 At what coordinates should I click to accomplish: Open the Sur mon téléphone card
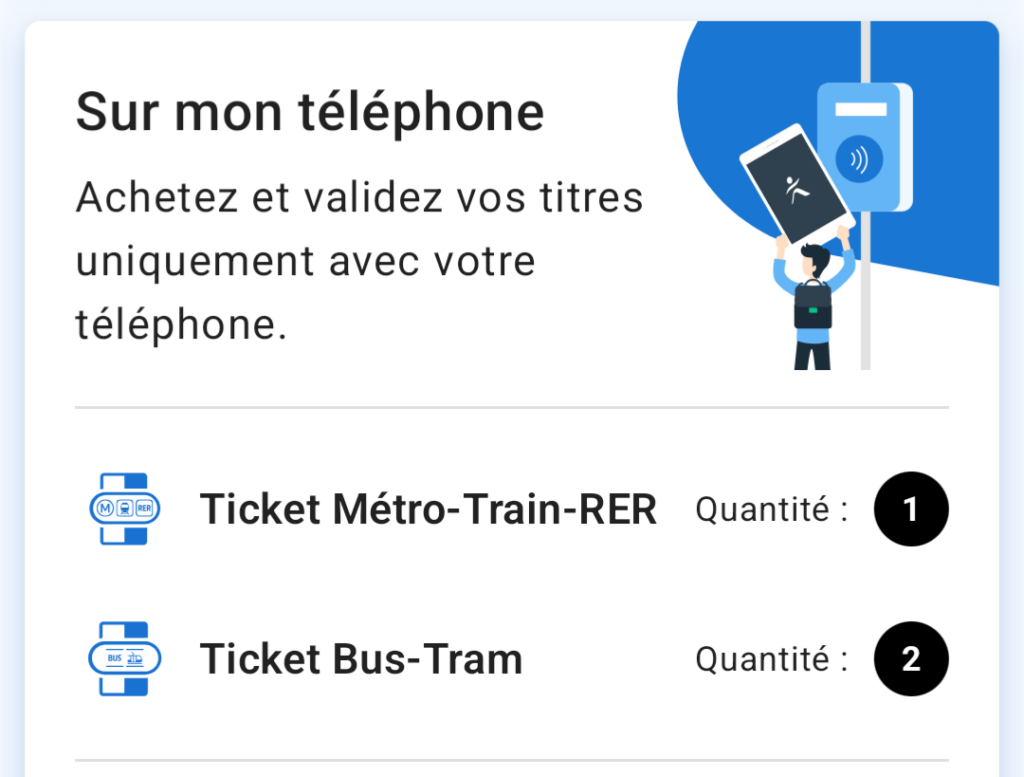pos(310,112)
